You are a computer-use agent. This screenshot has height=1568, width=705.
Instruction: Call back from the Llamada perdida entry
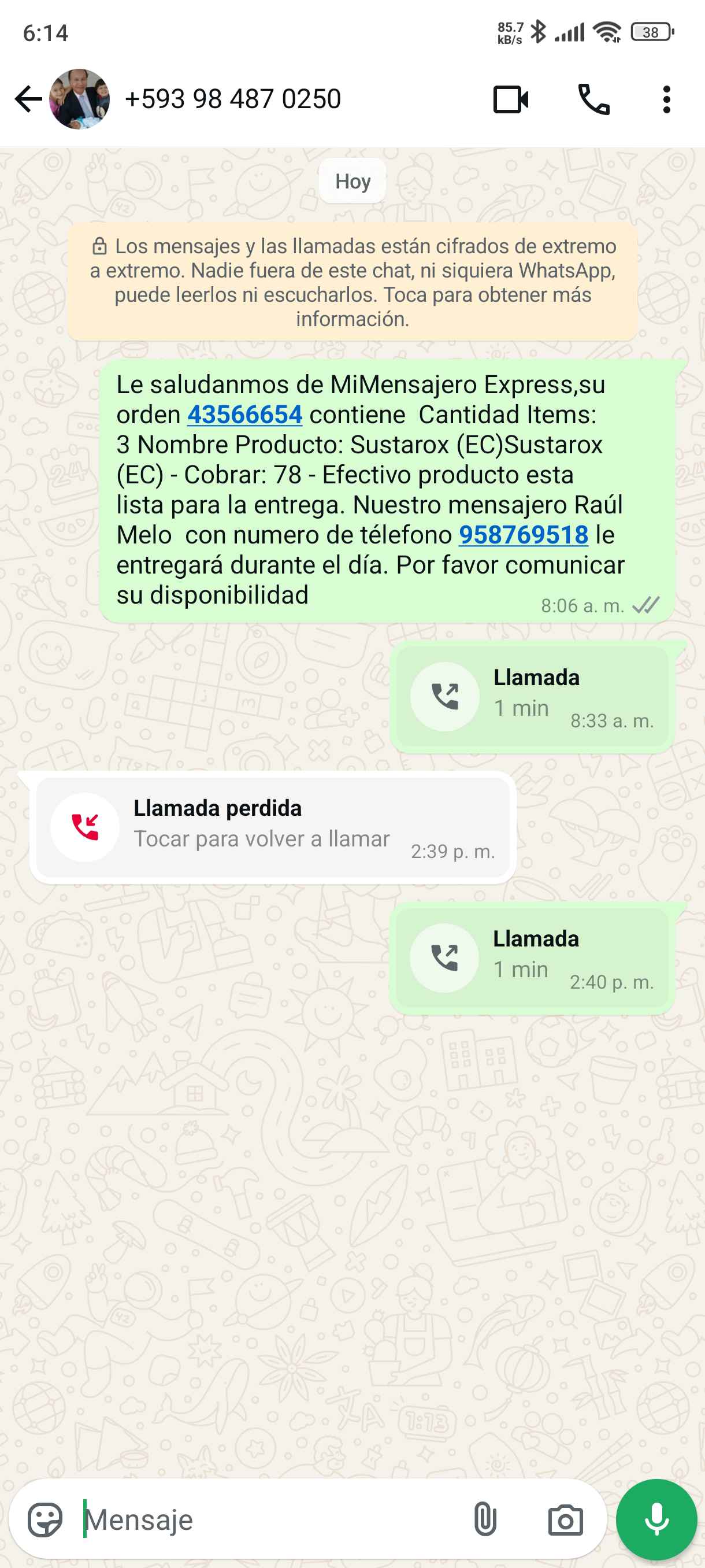coord(273,827)
